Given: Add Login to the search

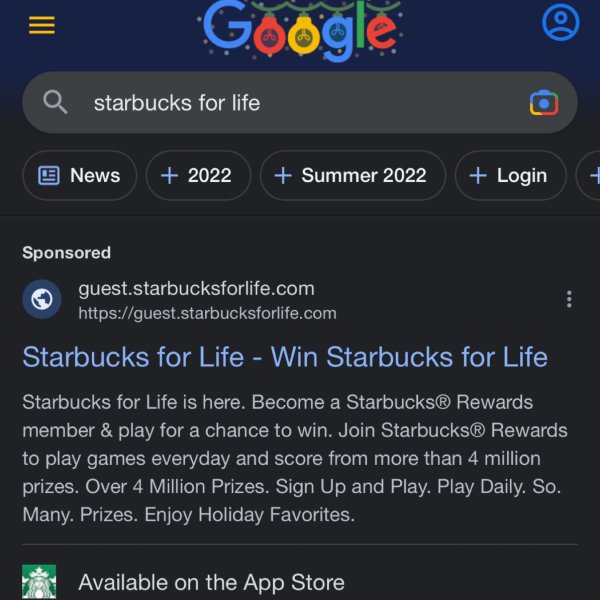Looking at the screenshot, I should pos(509,176).
